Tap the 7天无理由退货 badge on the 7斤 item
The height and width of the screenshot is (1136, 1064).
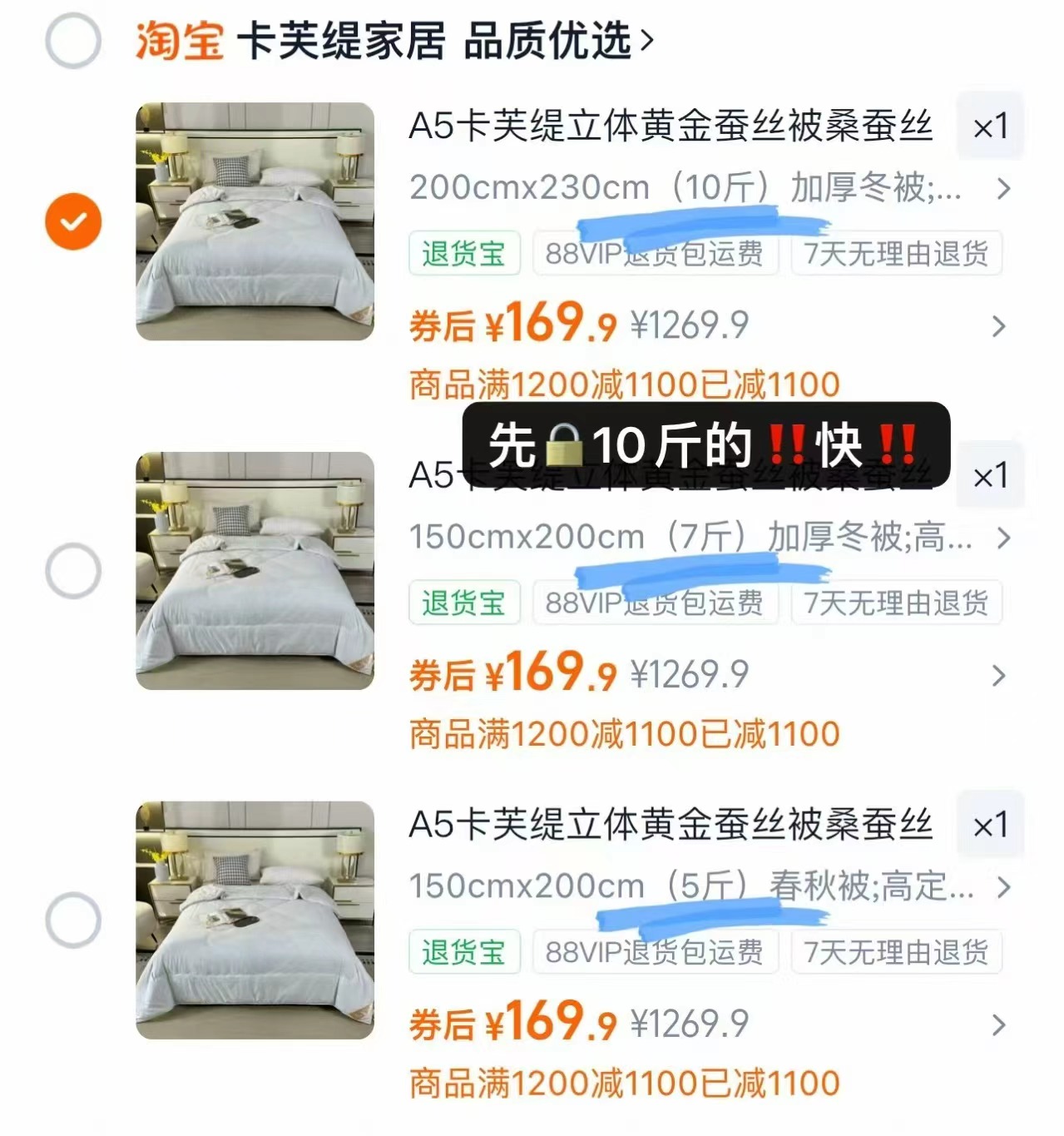[x=897, y=603]
